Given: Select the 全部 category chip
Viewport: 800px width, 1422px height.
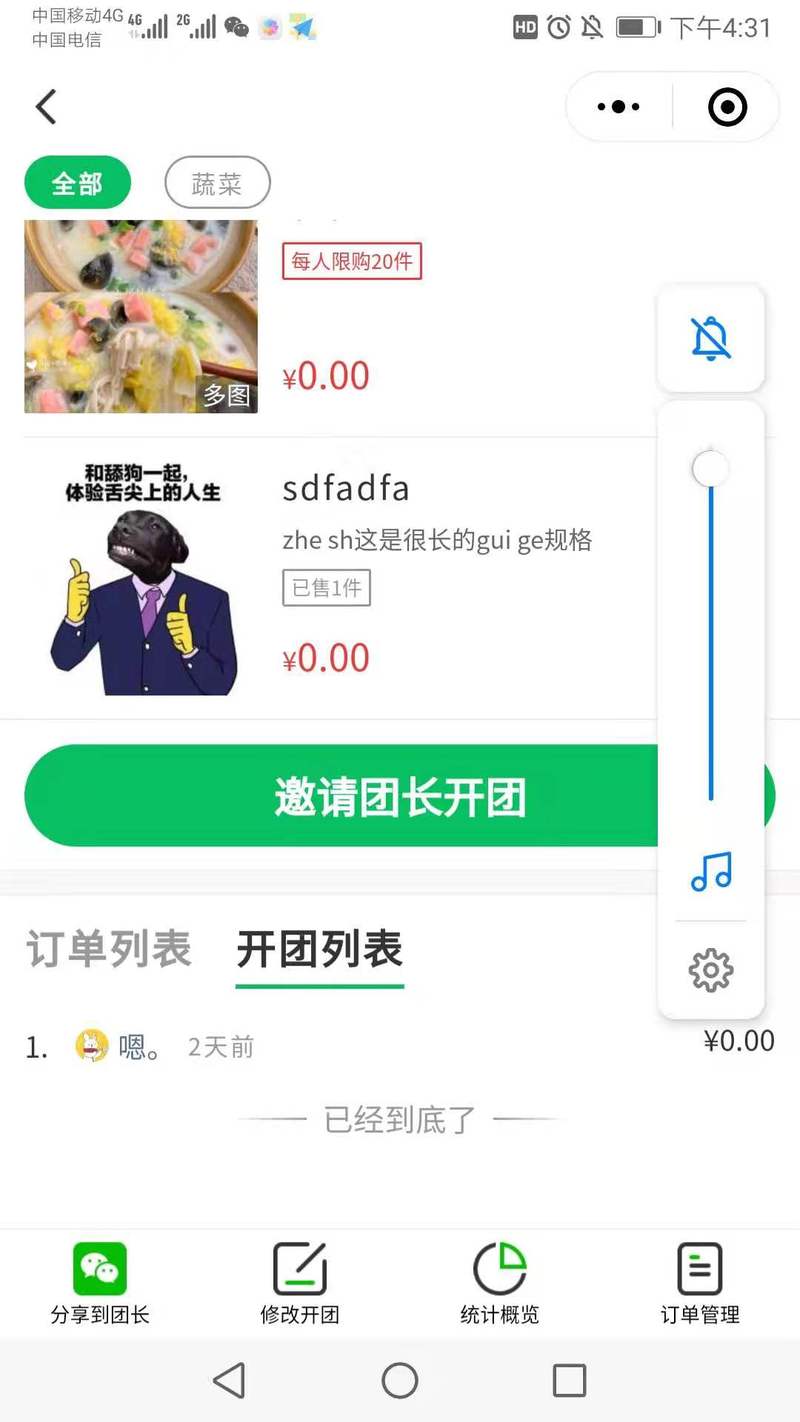Looking at the screenshot, I should (x=77, y=183).
